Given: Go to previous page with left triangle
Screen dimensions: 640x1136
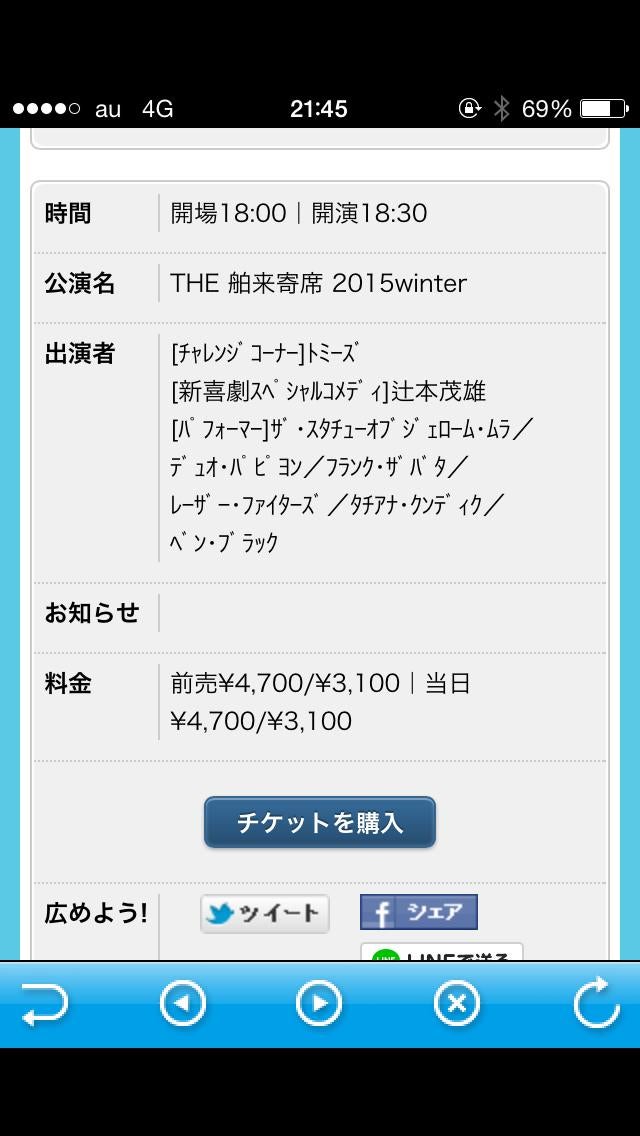Looking at the screenshot, I should (183, 1004).
